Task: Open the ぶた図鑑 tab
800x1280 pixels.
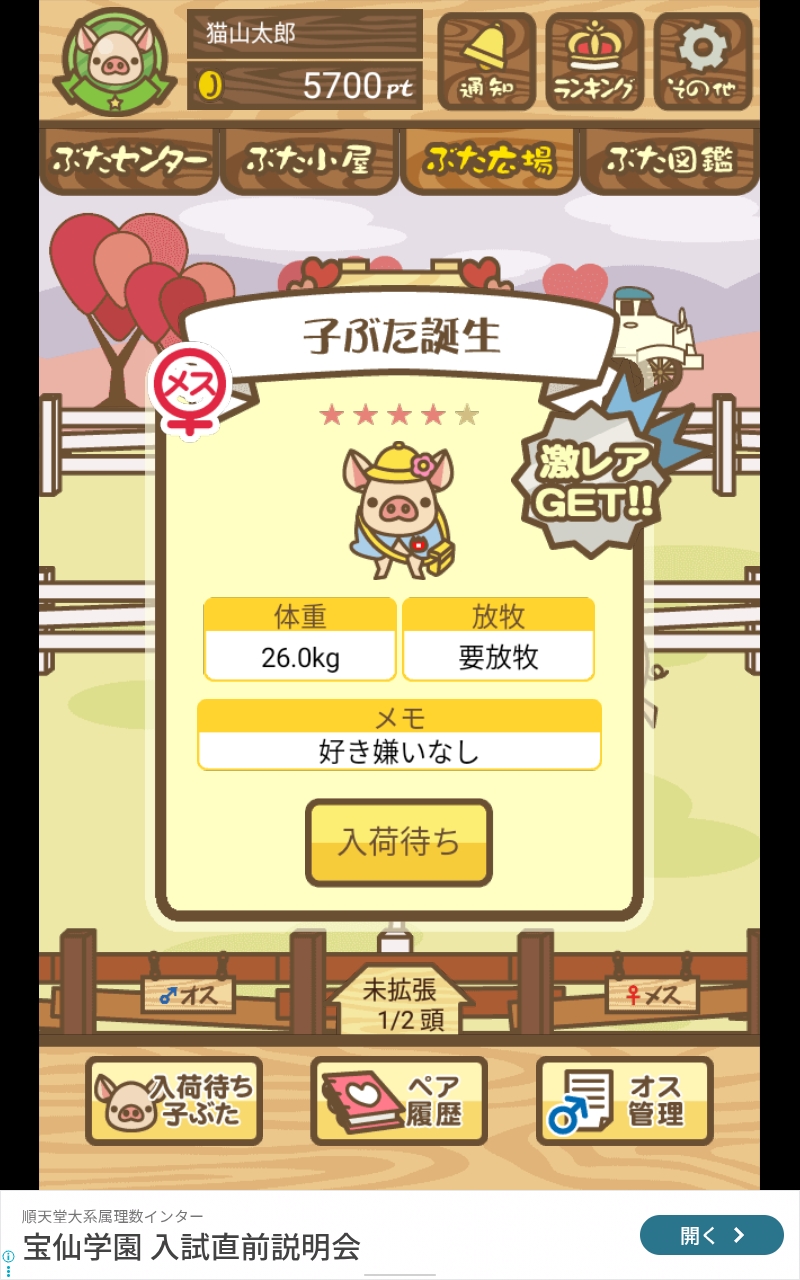Action: click(x=670, y=160)
